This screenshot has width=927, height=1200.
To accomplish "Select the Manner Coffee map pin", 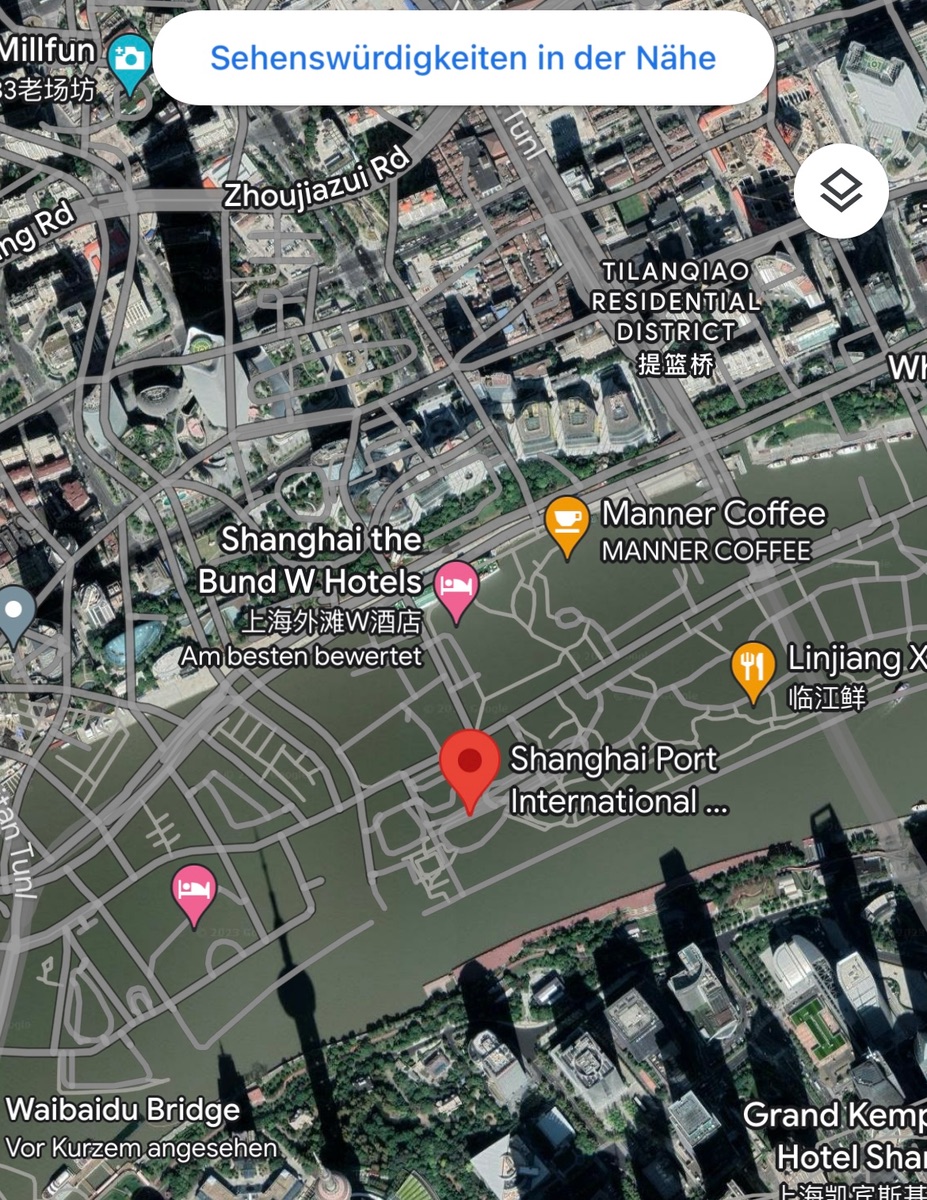I will (567, 524).
